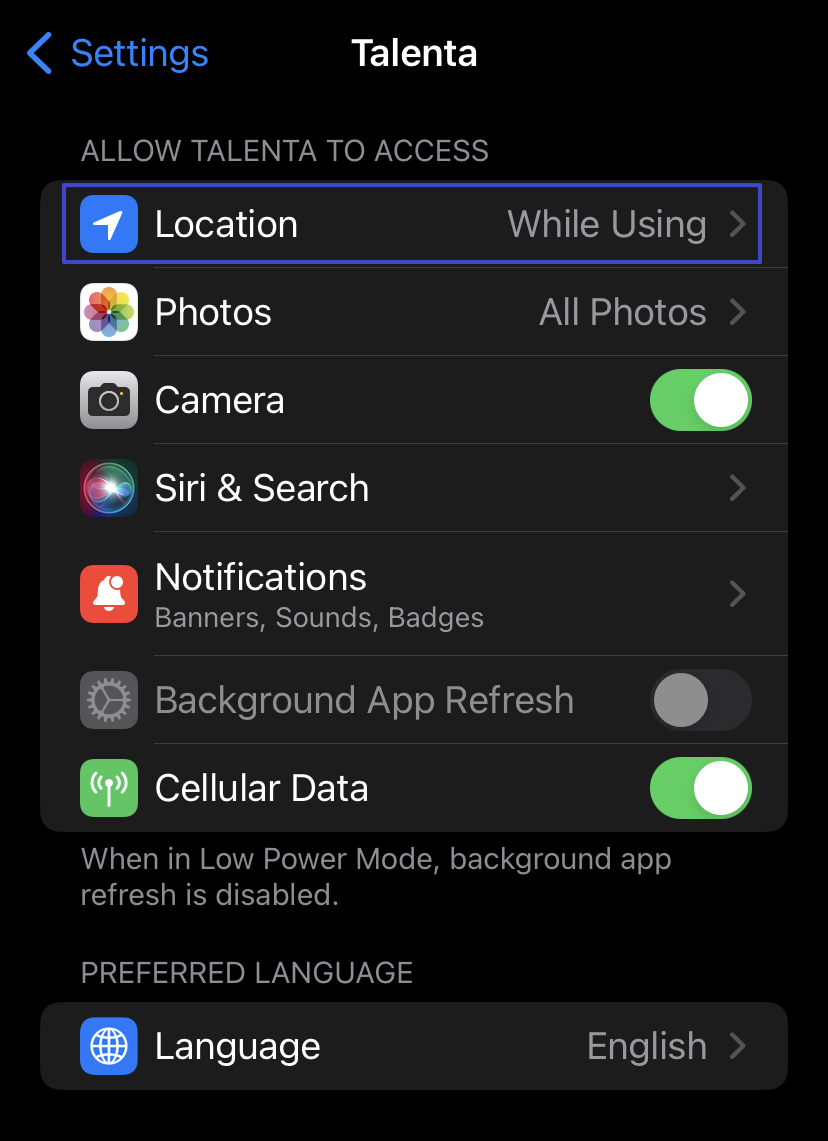Click the Camera icon

tap(108, 400)
